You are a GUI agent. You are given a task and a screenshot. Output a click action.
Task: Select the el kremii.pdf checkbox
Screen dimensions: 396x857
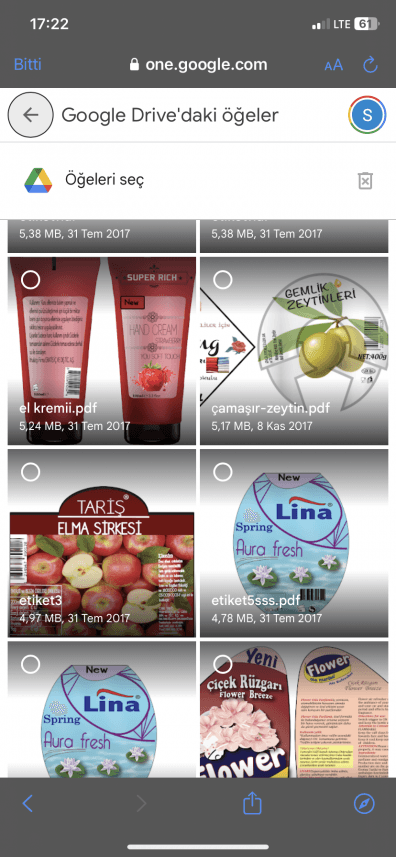pyautogui.click(x=30, y=280)
